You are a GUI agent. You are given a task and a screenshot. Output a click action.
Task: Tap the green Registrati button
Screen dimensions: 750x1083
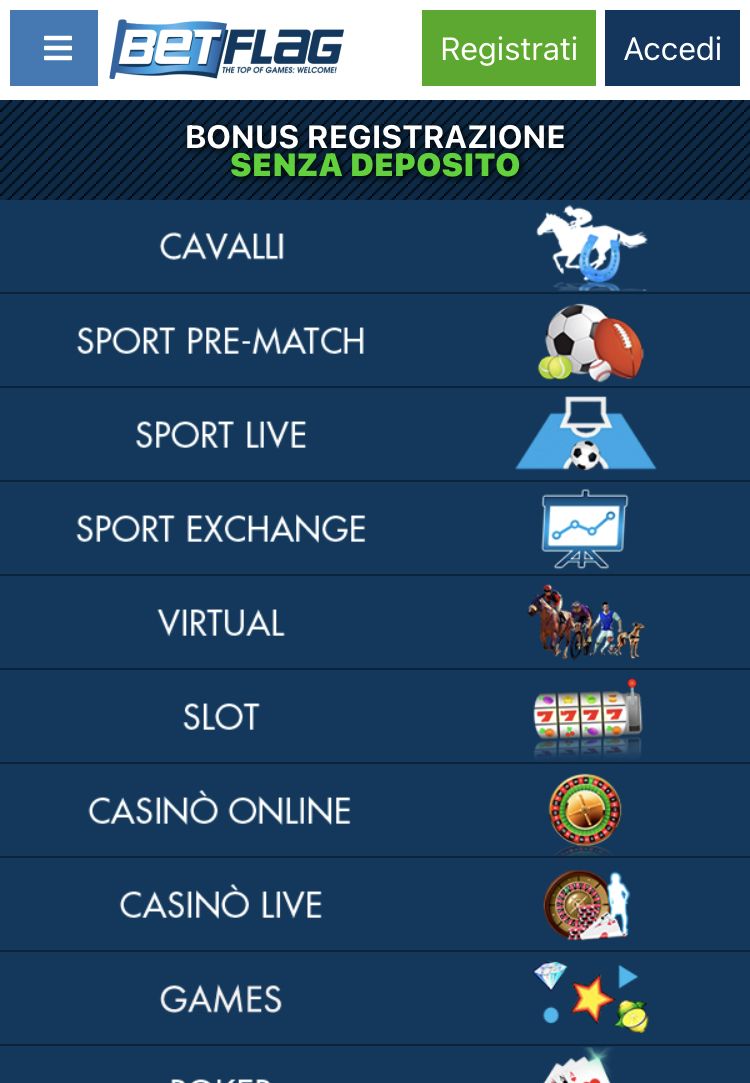coord(508,48)
